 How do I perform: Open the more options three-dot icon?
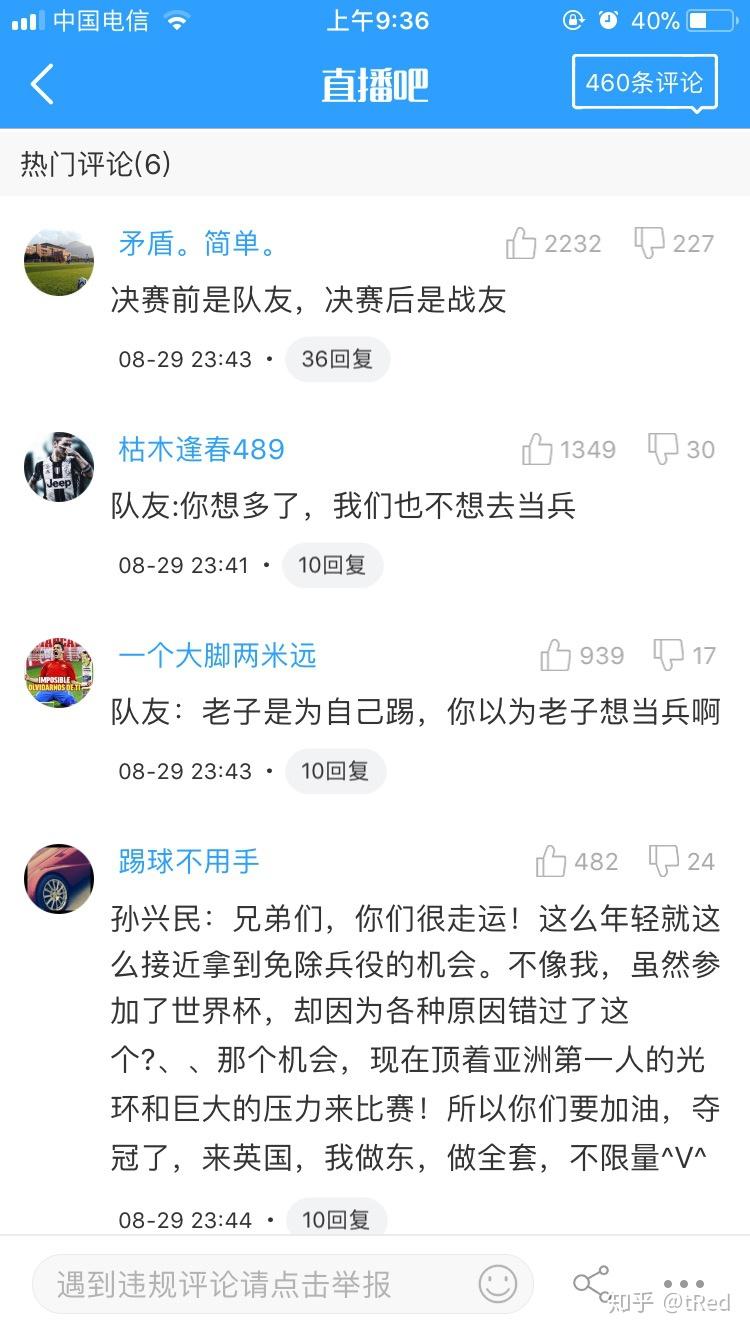(685, 1282)
